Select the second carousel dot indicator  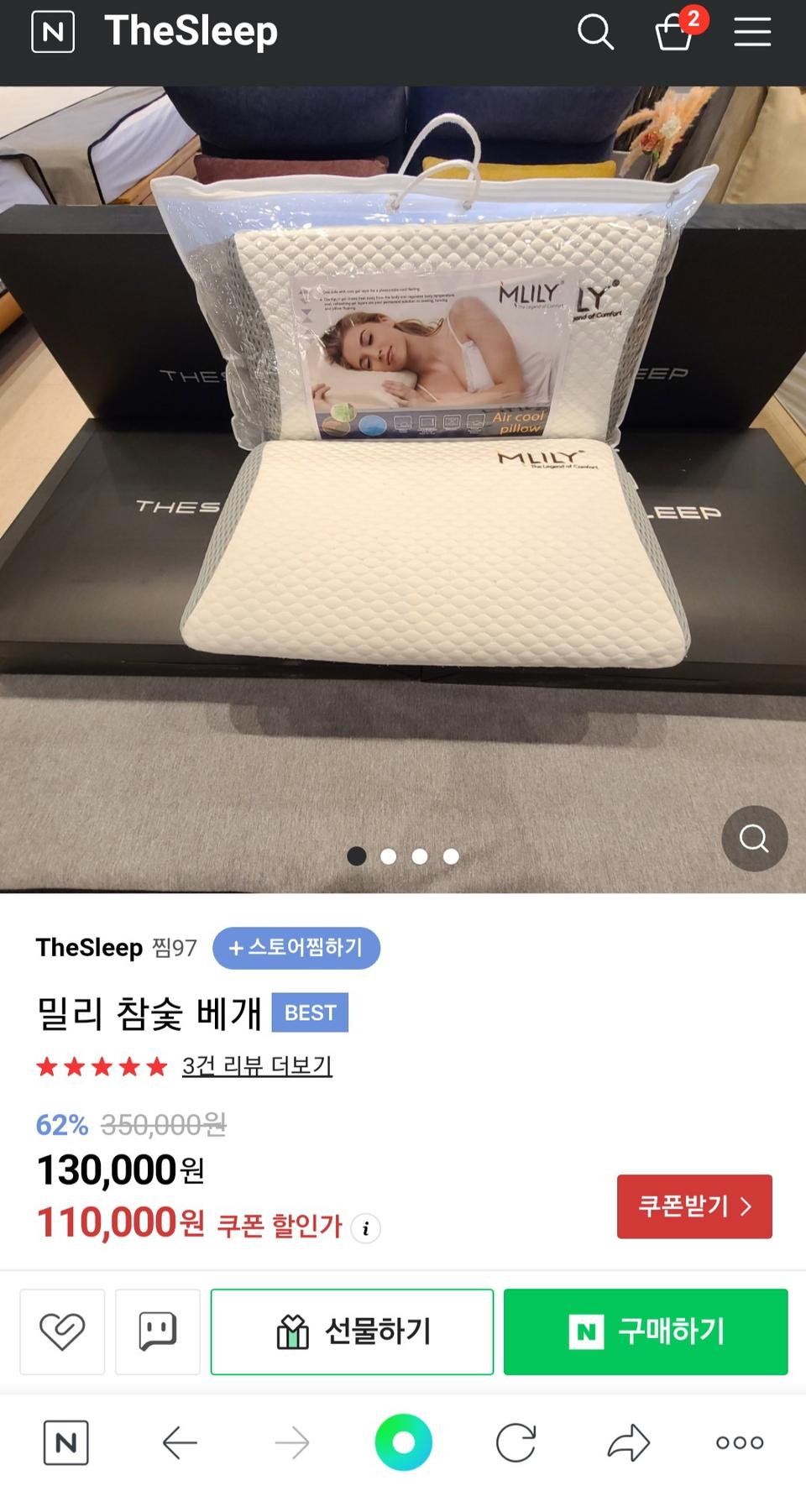(389, 856)
